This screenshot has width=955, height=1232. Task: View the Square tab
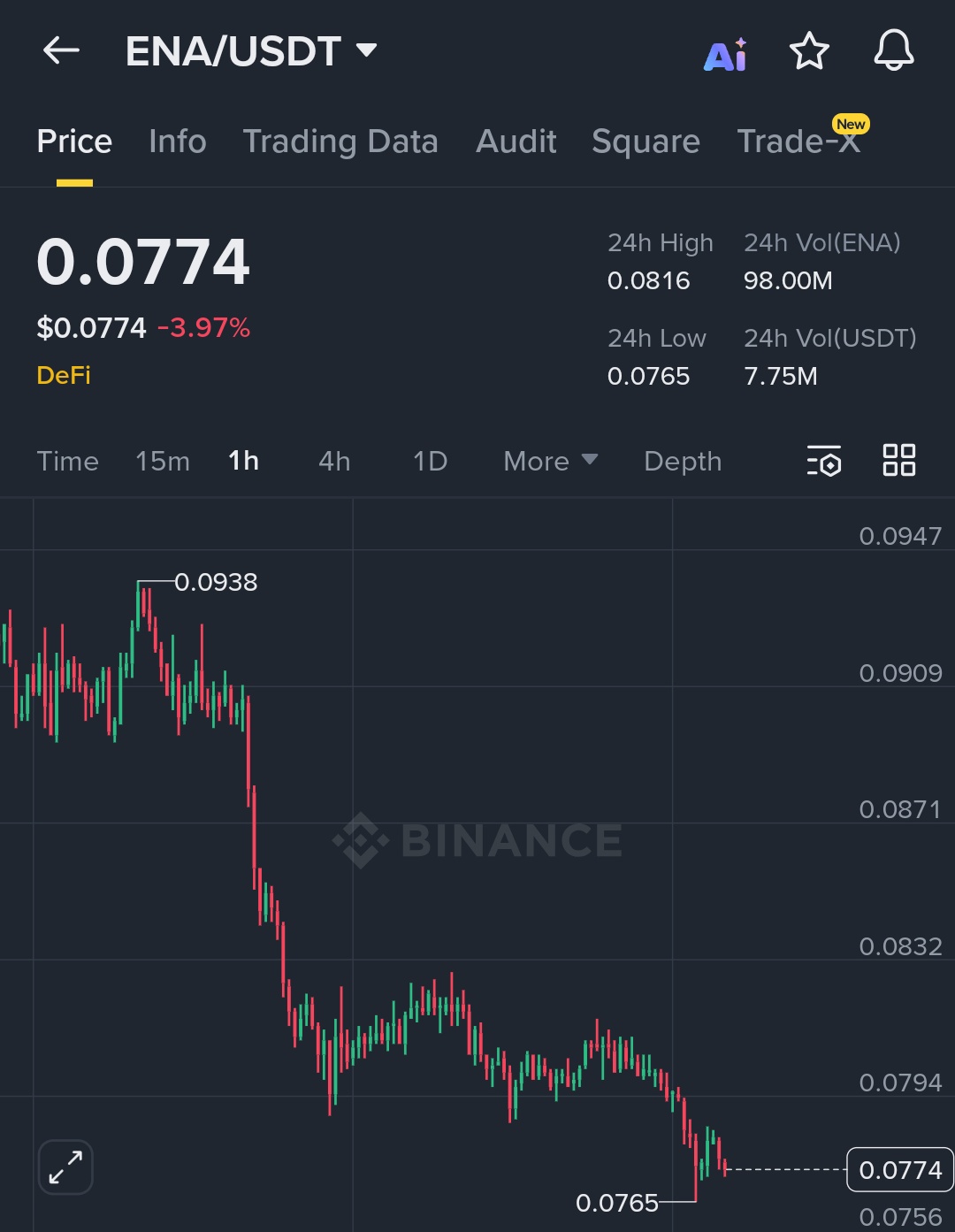point(646,142)
